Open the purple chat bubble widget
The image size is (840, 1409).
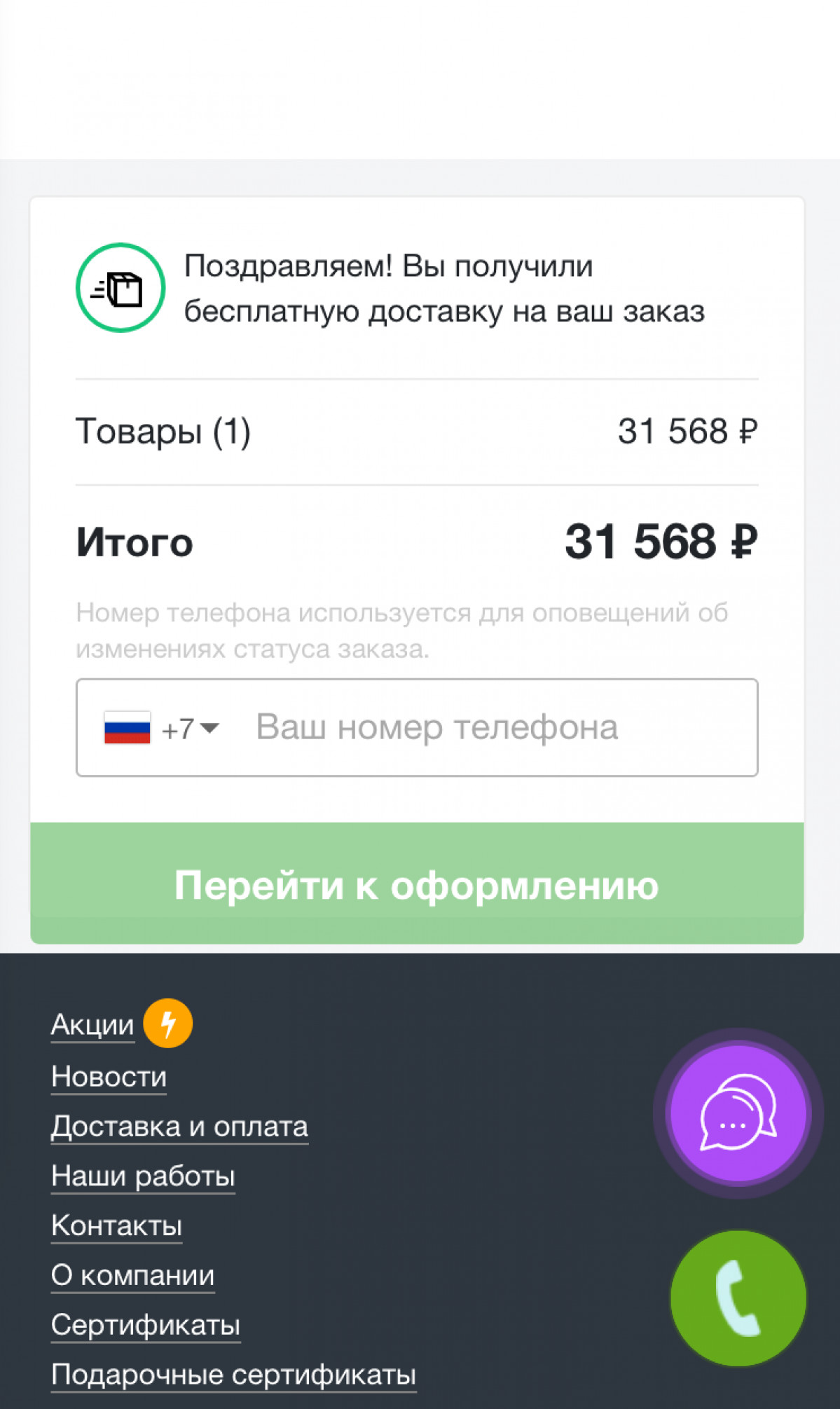coord(738,1113)
